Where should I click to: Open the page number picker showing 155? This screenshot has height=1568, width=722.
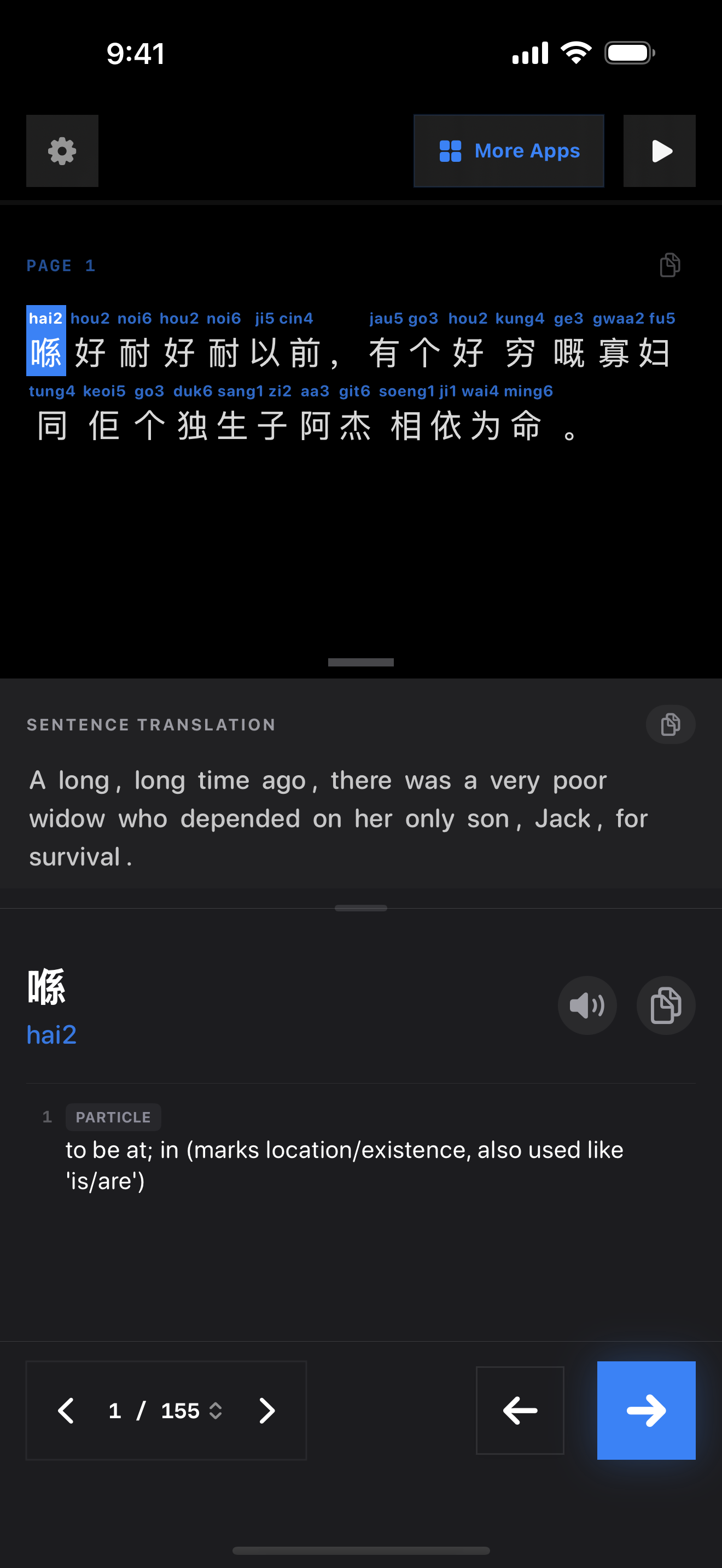pyautogui.click(x=190, y=1411)
